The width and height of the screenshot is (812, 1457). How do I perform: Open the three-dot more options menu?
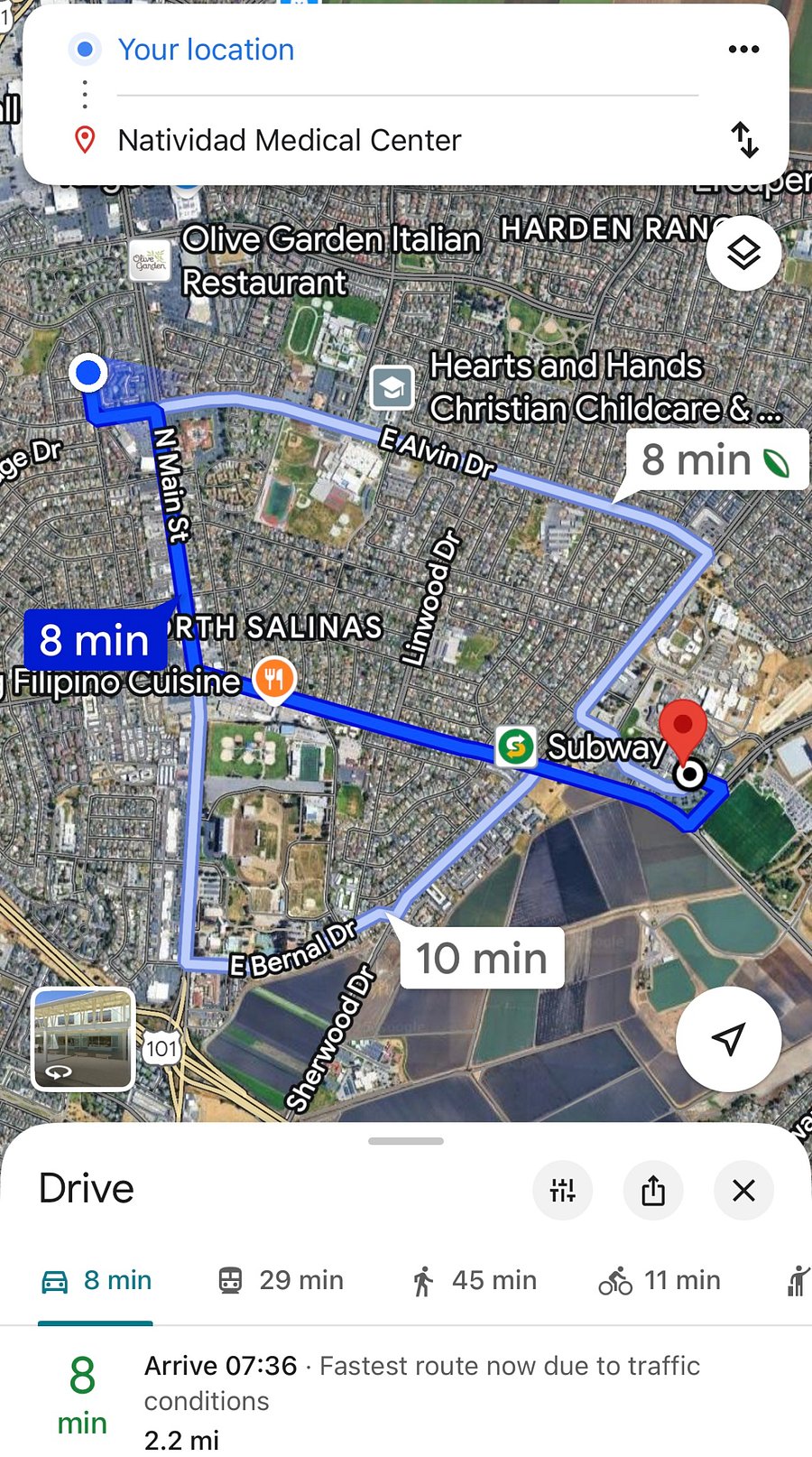click(x=743, y=50)
